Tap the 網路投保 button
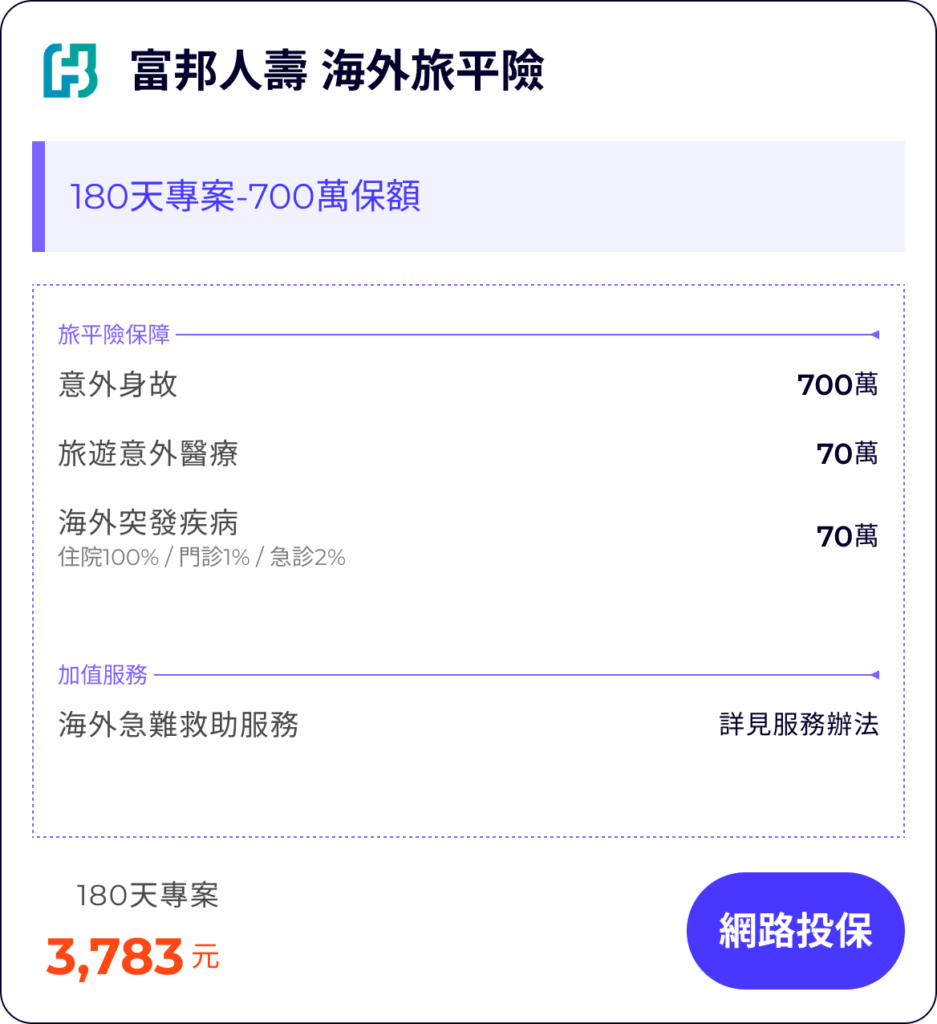The image size is (937, 1024). click(795, 931)
